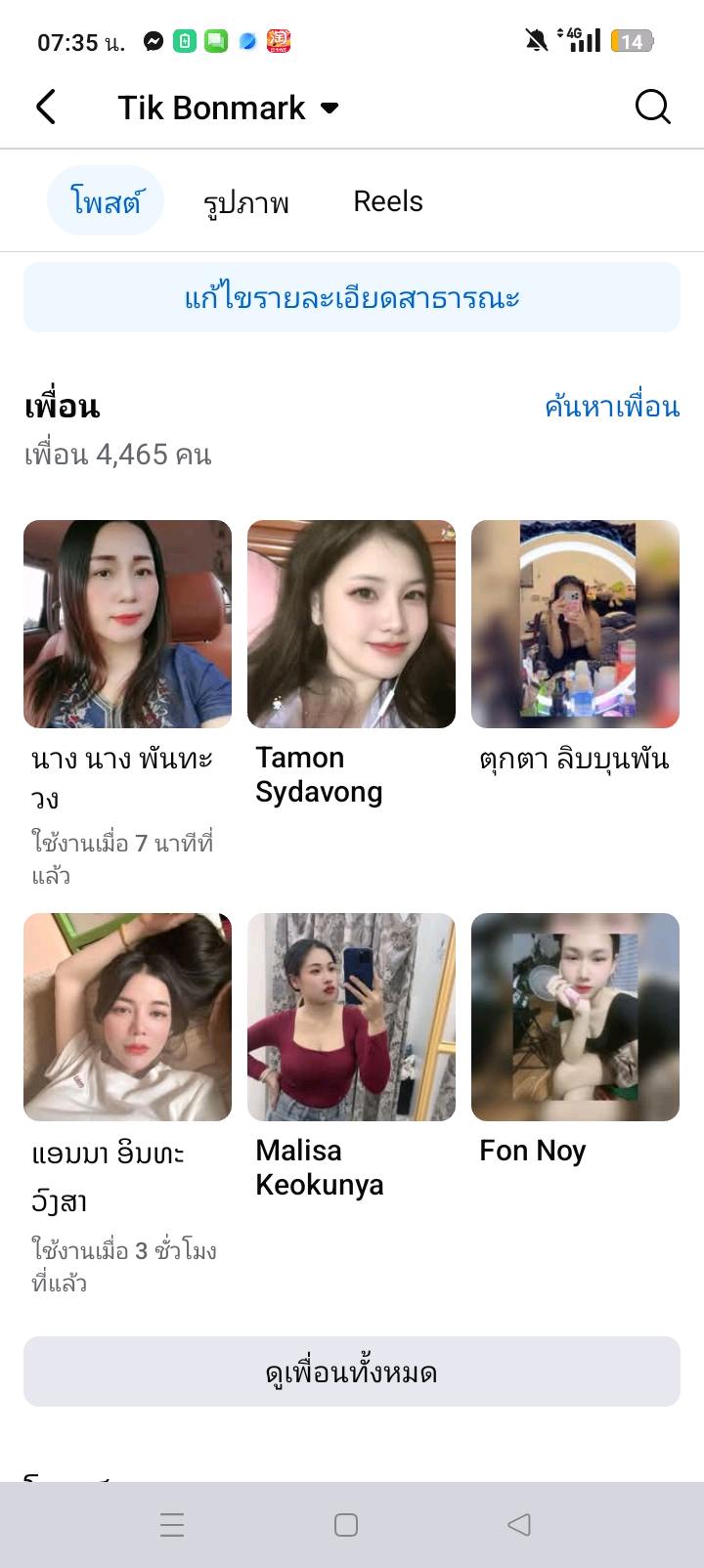Open Fon Noy's profile
Screen dimensions: 704x1568
(575, 1017)
